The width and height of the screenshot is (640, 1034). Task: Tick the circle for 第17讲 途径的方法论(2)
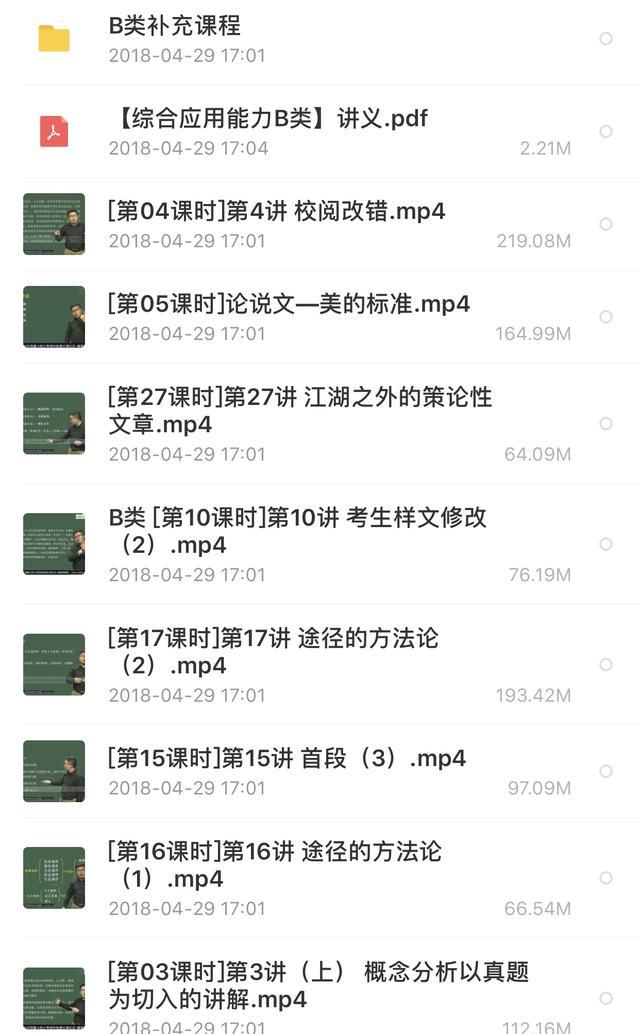pos(606,665)
